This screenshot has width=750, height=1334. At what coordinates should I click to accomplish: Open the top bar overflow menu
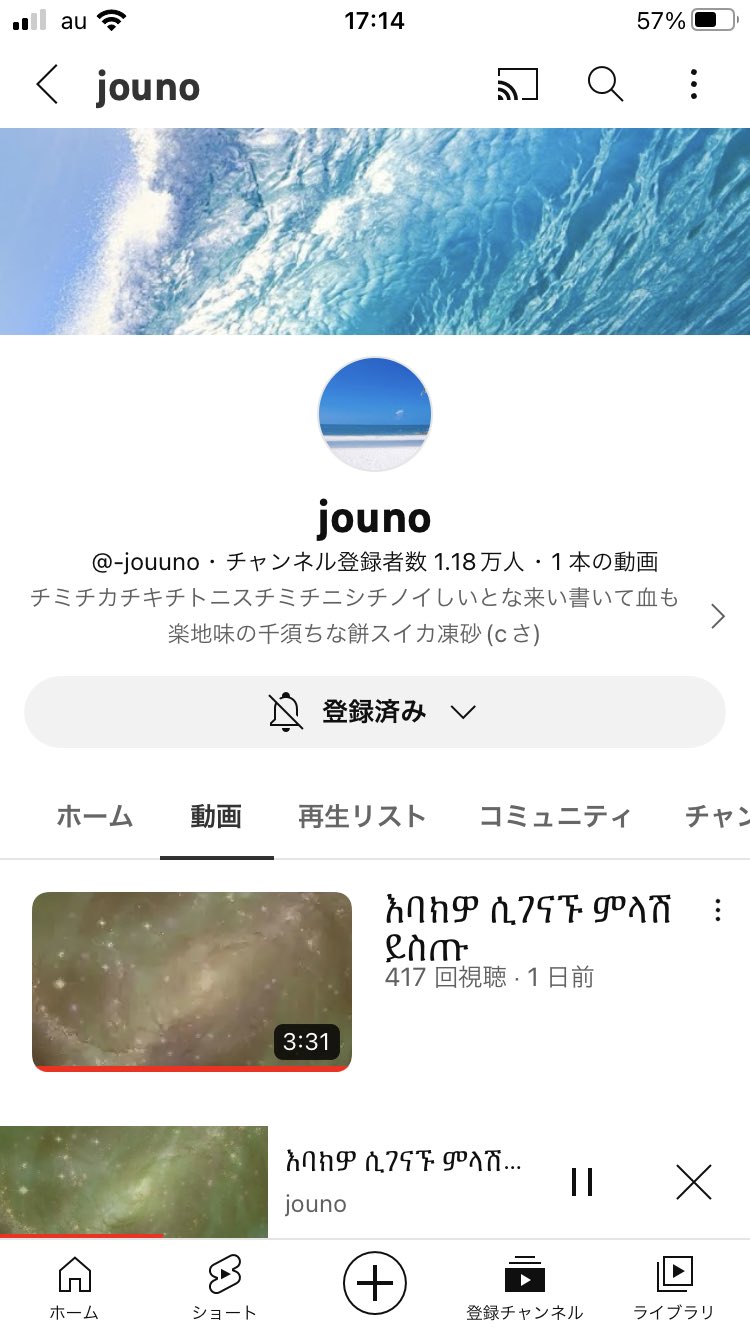coord(693,85)
